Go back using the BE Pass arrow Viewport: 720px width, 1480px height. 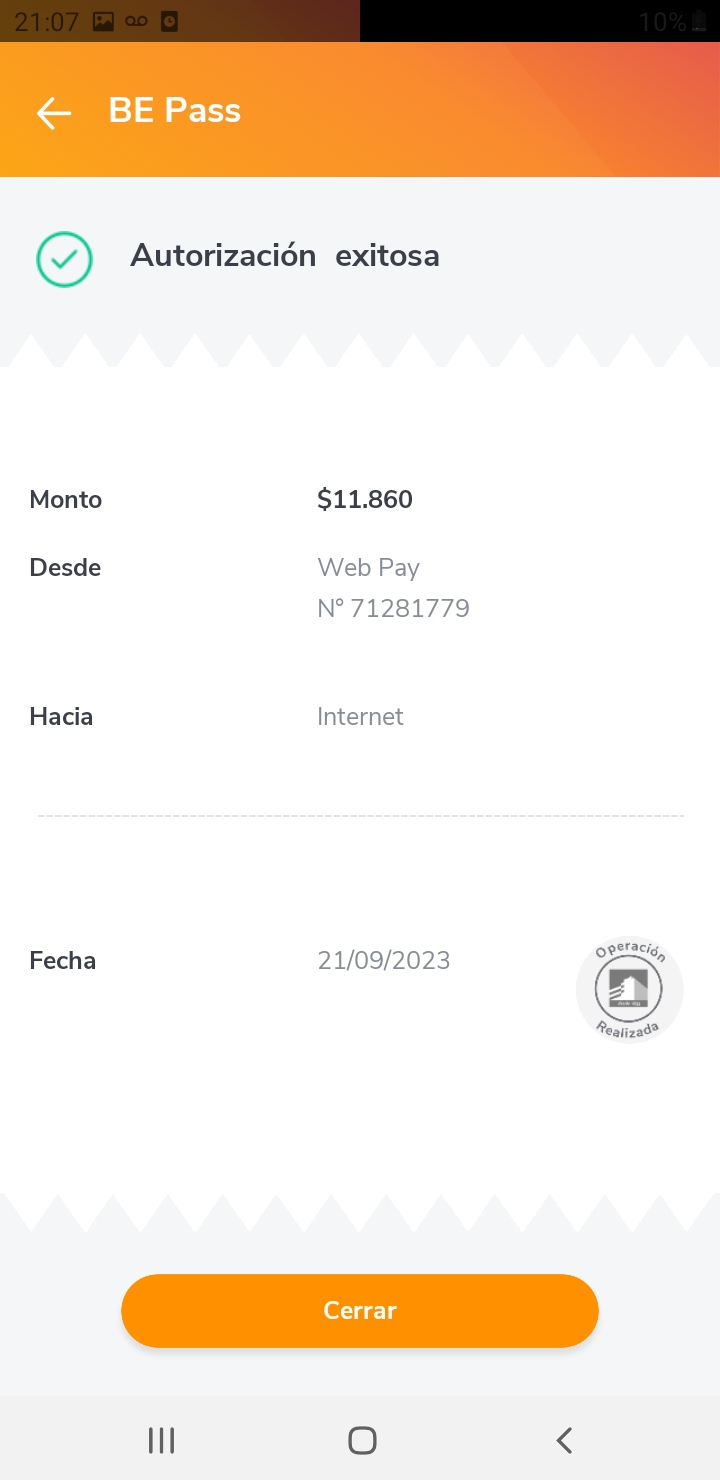[x=54, y=112]
